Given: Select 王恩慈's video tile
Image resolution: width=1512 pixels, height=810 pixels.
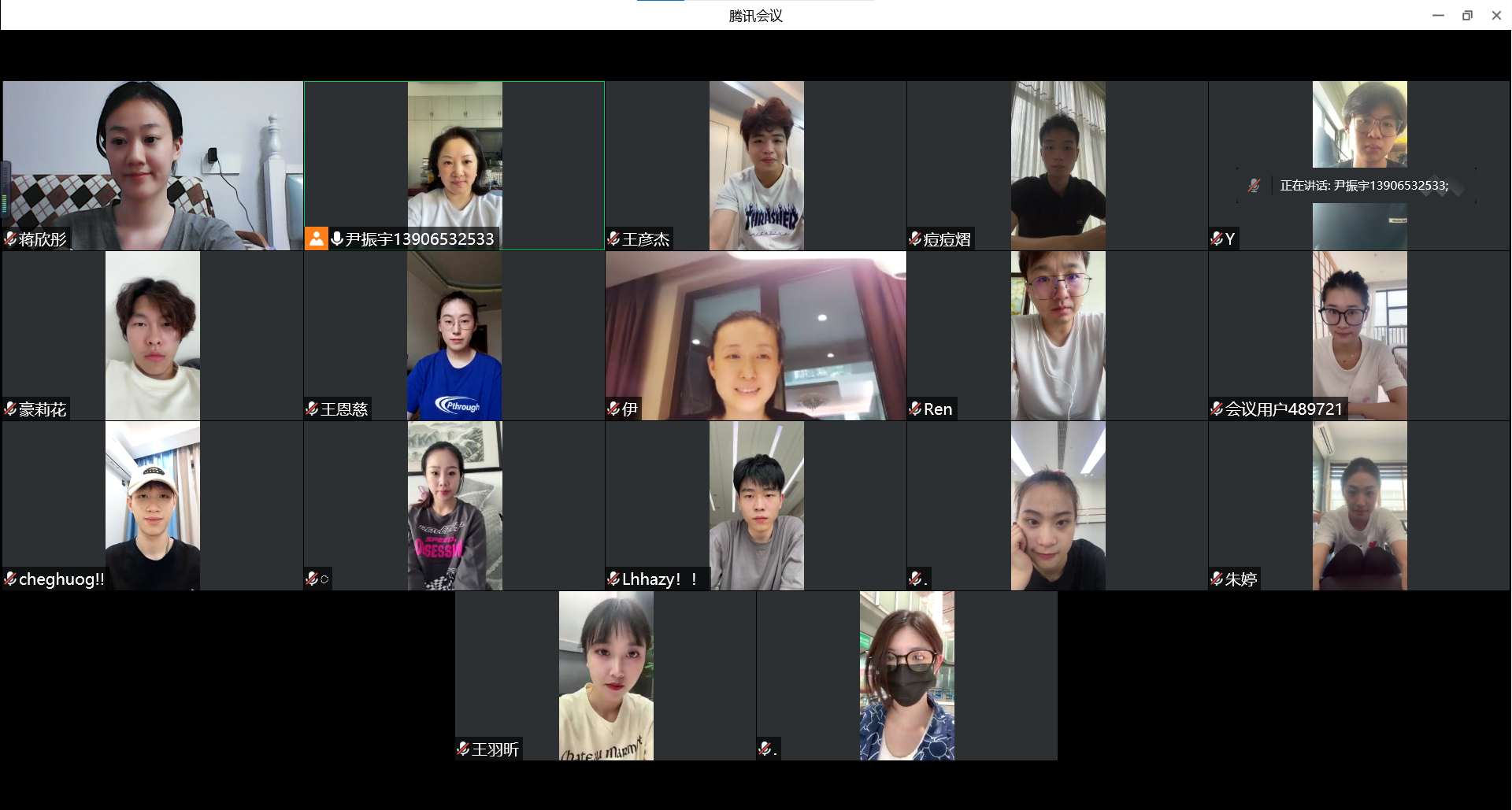Looking at the screenshot, I should 454,335.
